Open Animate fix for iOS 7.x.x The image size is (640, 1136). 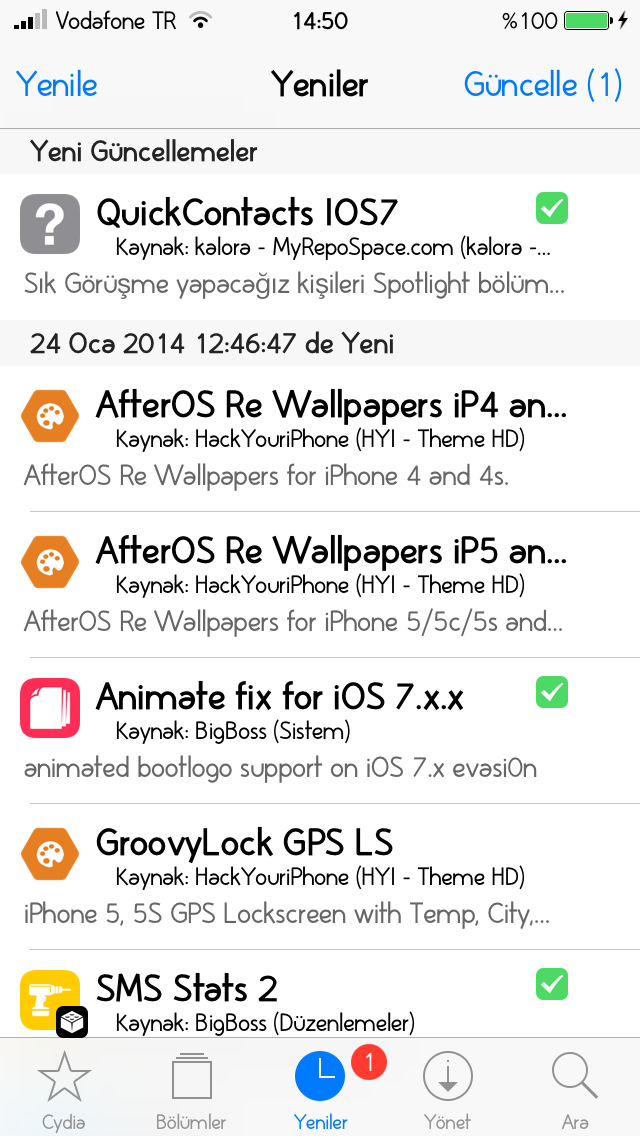coord(320,731)
